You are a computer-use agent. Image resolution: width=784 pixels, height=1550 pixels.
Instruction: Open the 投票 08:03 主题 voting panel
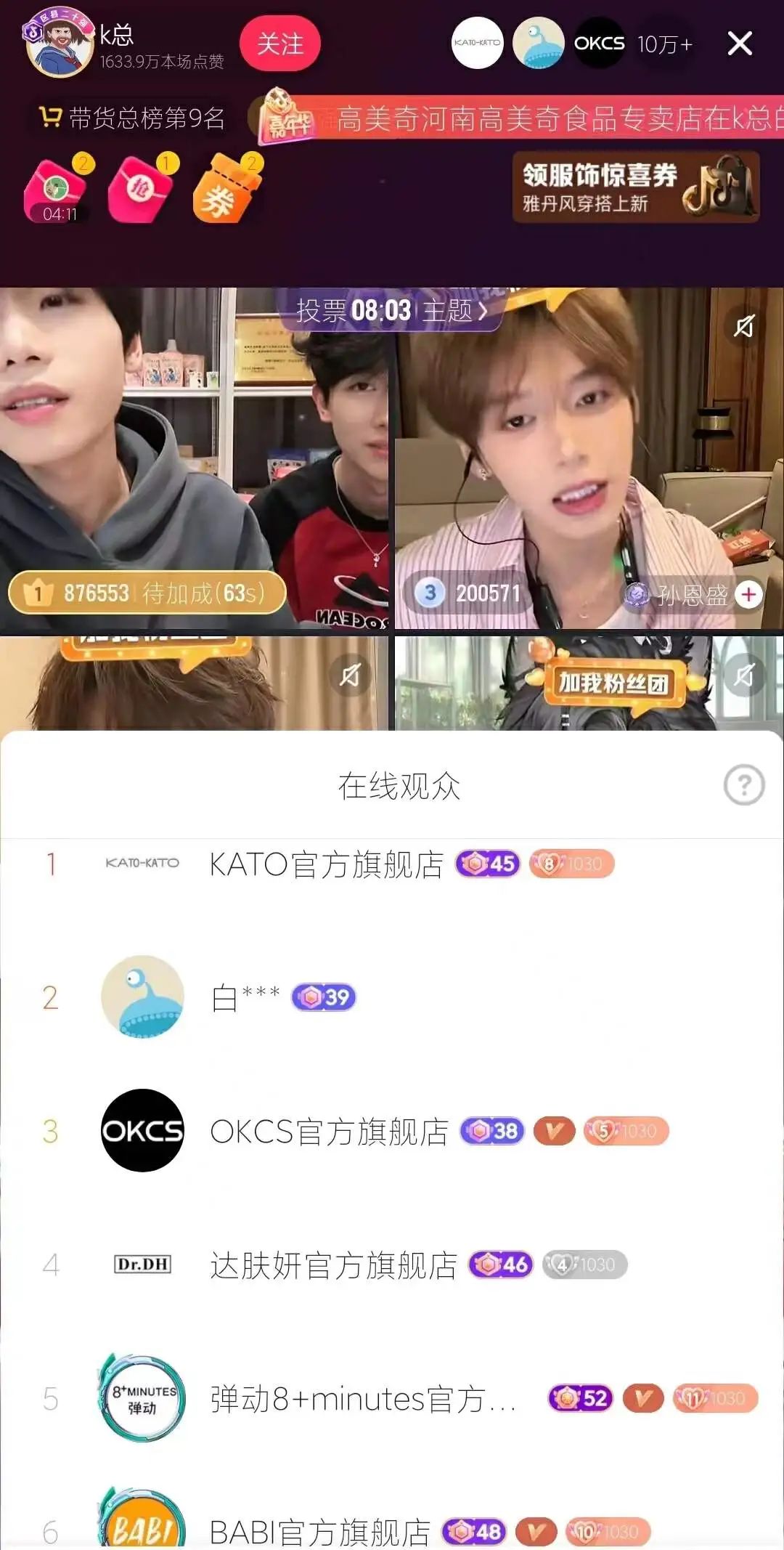tap(391, 311)
